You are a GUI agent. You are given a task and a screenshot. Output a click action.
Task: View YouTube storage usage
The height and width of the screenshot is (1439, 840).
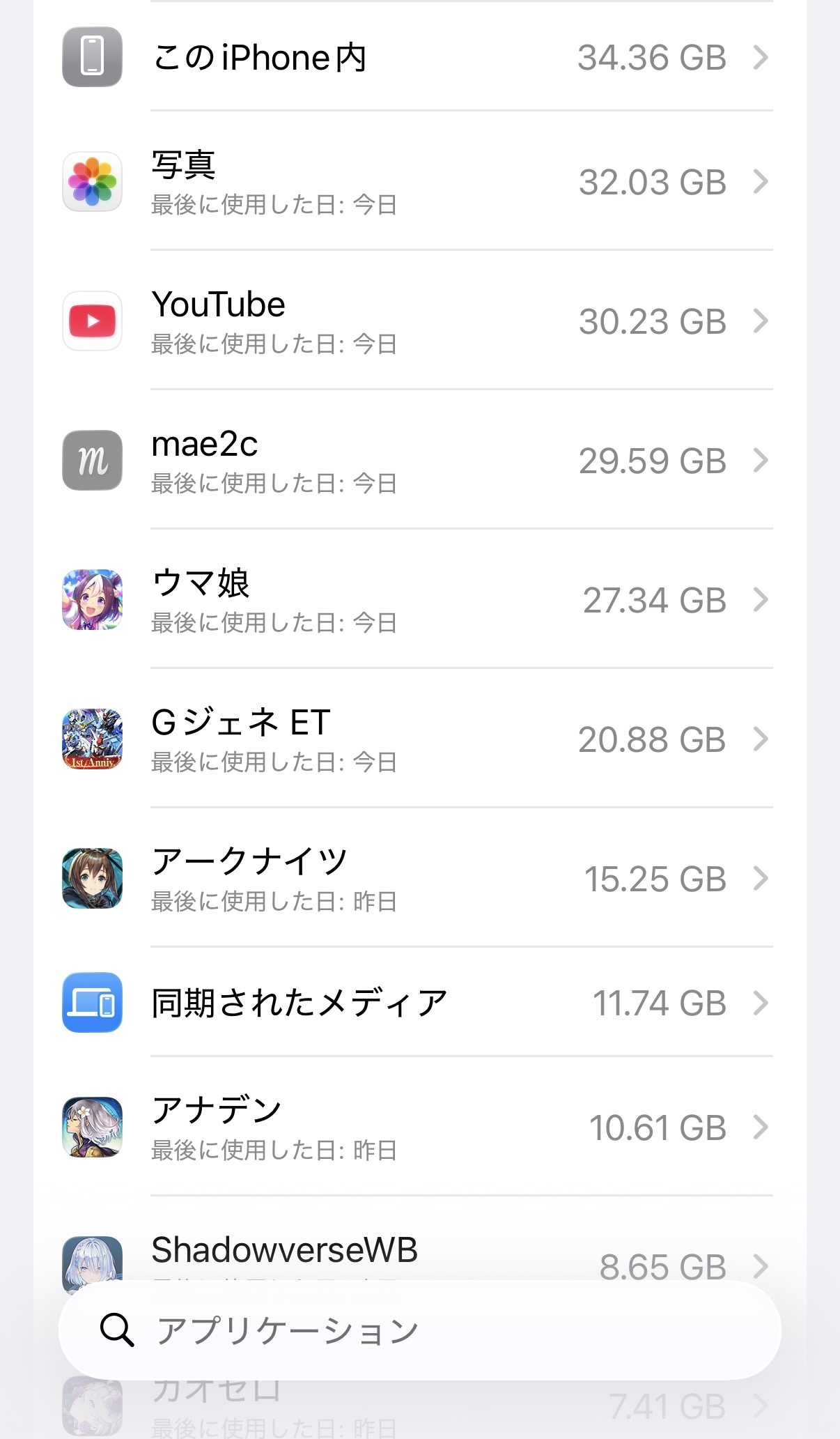[418, 322]
